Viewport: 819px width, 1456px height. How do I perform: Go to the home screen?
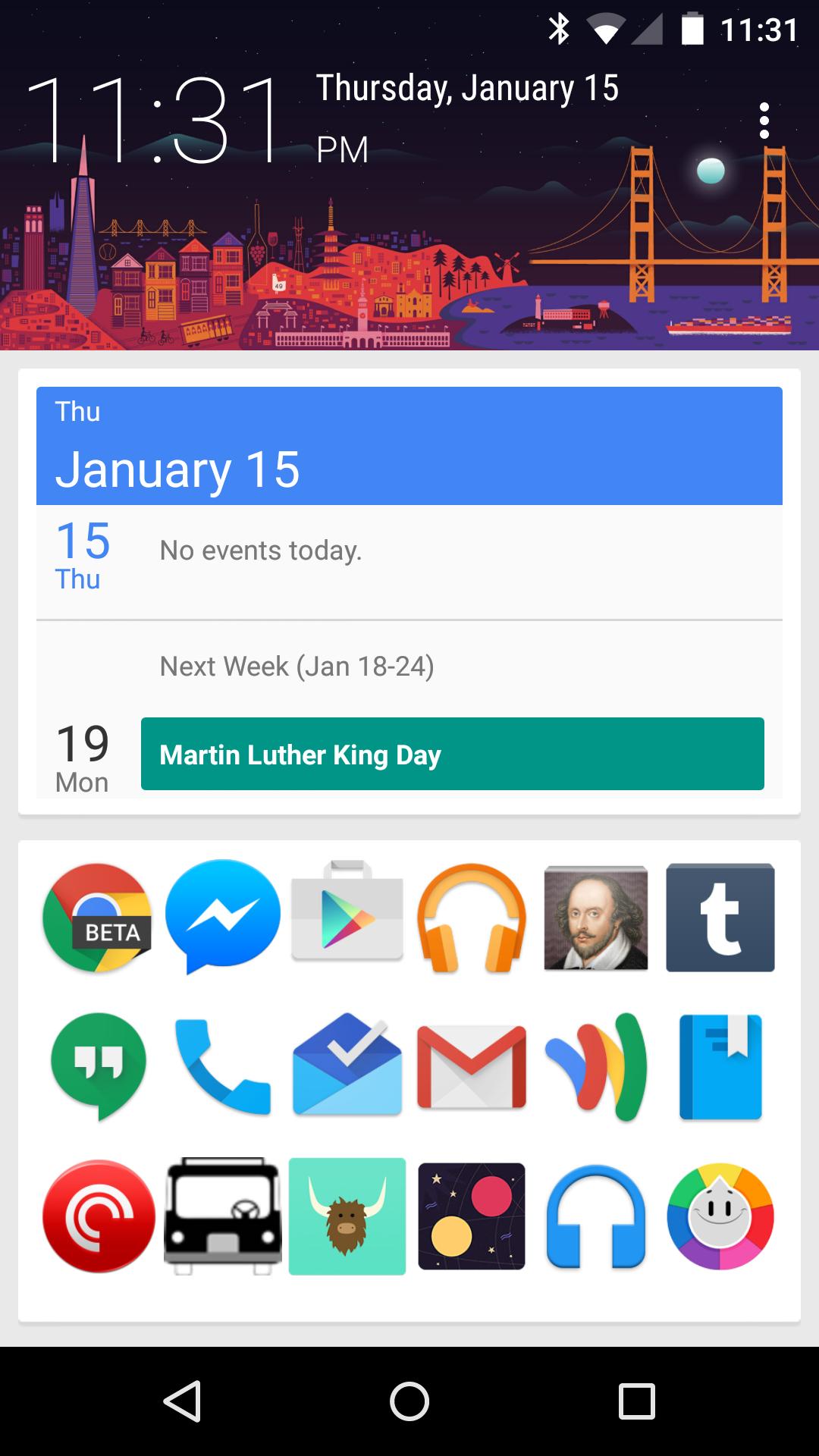click(409, 1401)
